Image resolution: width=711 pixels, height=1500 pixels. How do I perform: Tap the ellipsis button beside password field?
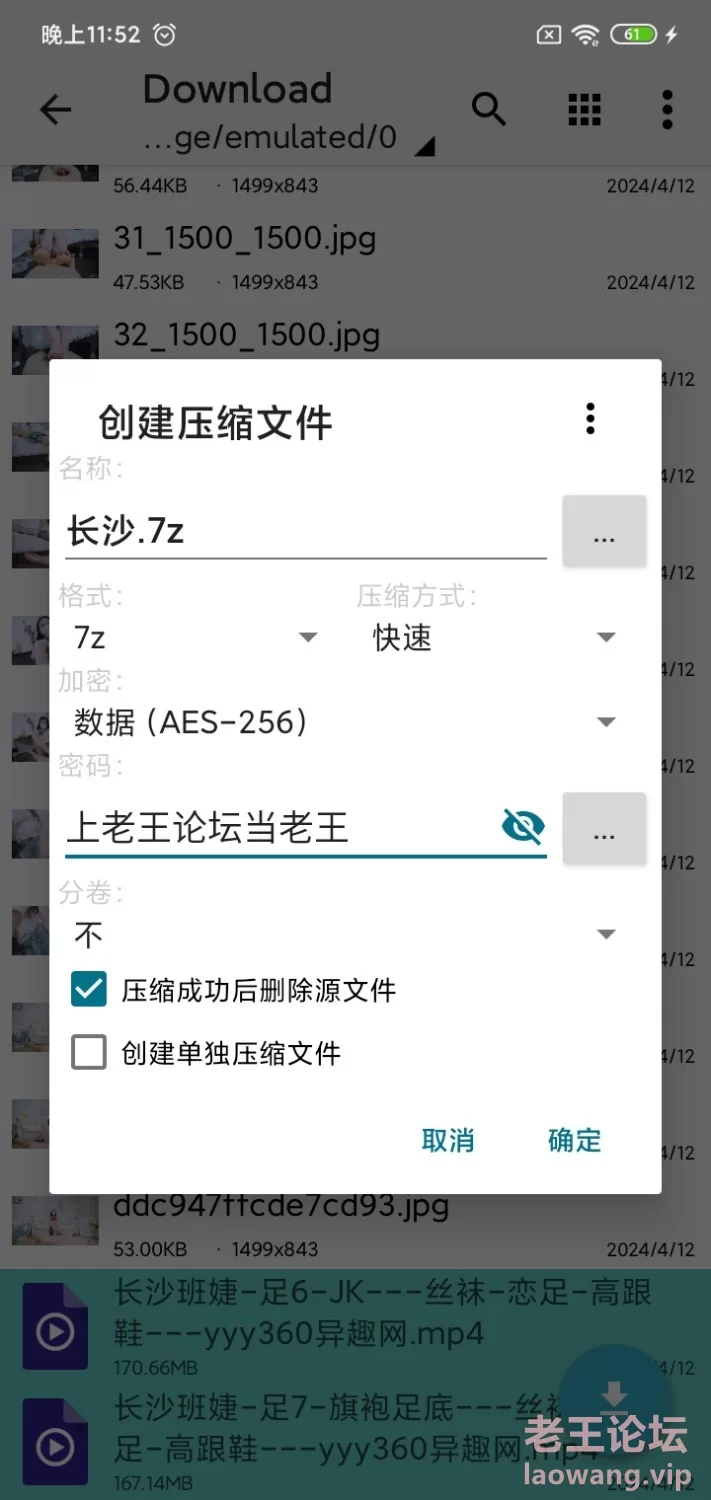[604, 829]
